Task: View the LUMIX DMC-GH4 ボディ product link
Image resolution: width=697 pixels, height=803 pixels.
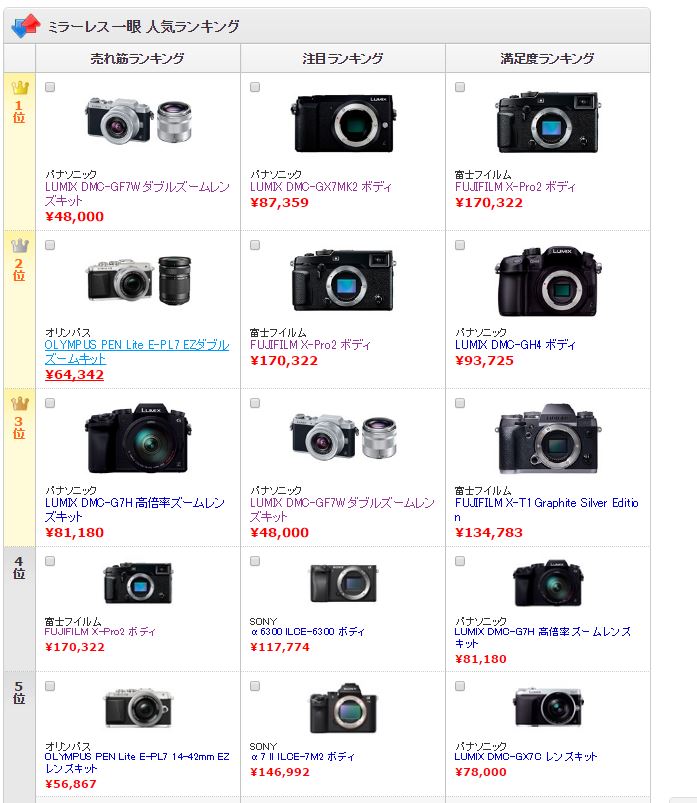Action: tap(515, 345)
